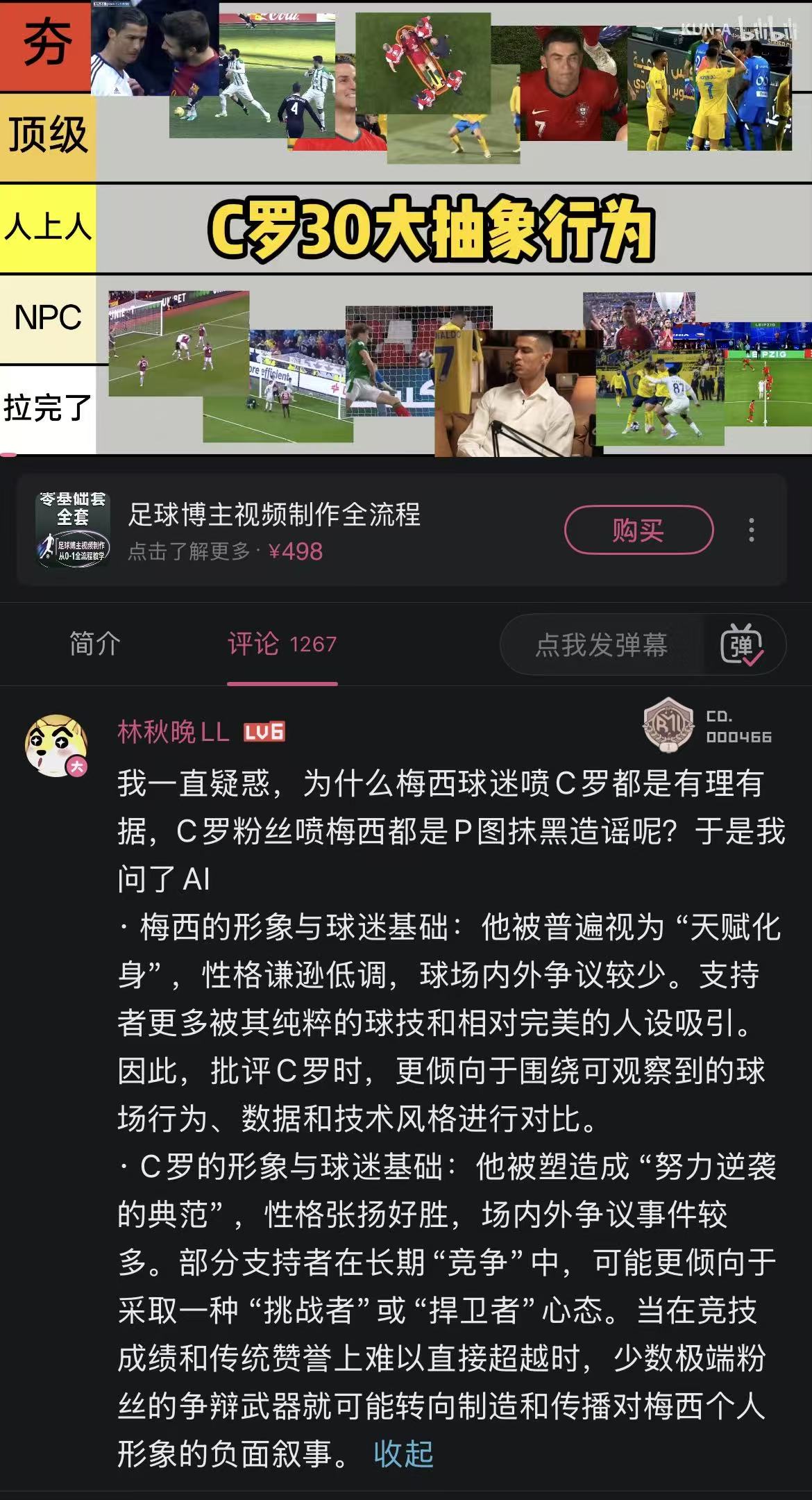Image resolution: width=812 pixels, height=1500 pixels.
Task: Open 林秋晚LL's profile avatar
Action: (56, 746)
